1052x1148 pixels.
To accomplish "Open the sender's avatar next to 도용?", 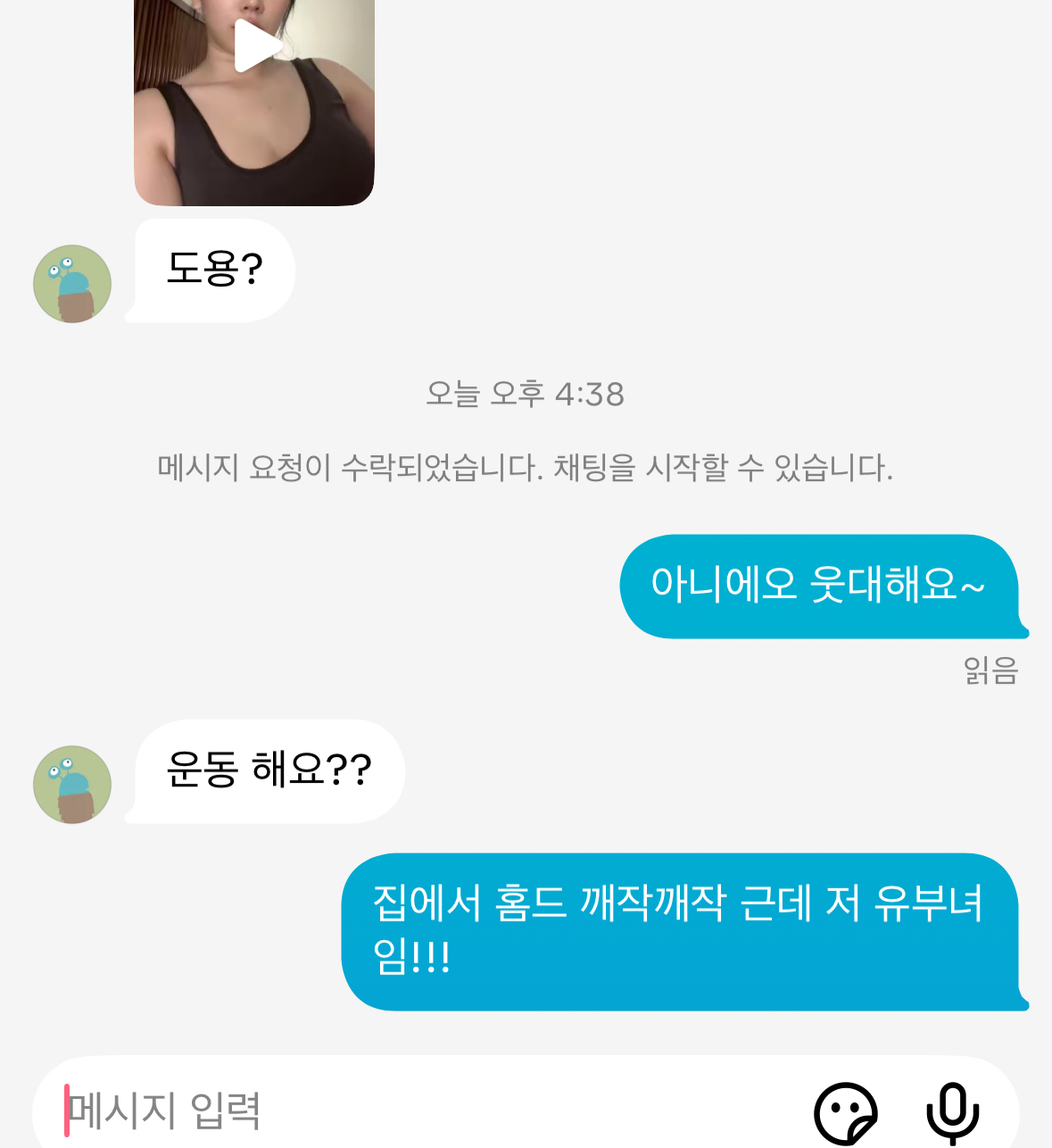I will (x=72, y=284).
